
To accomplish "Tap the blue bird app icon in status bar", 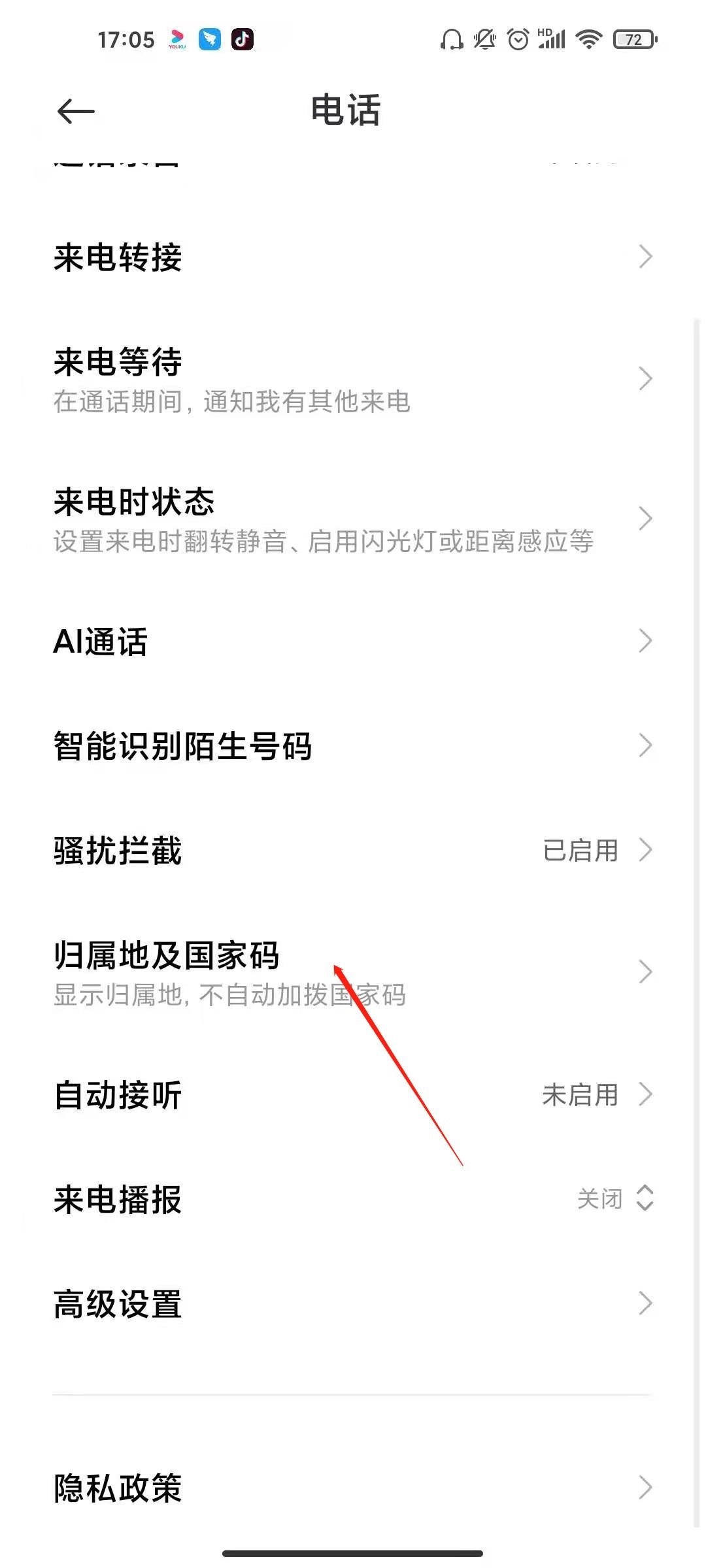I will tap(209, 39).
